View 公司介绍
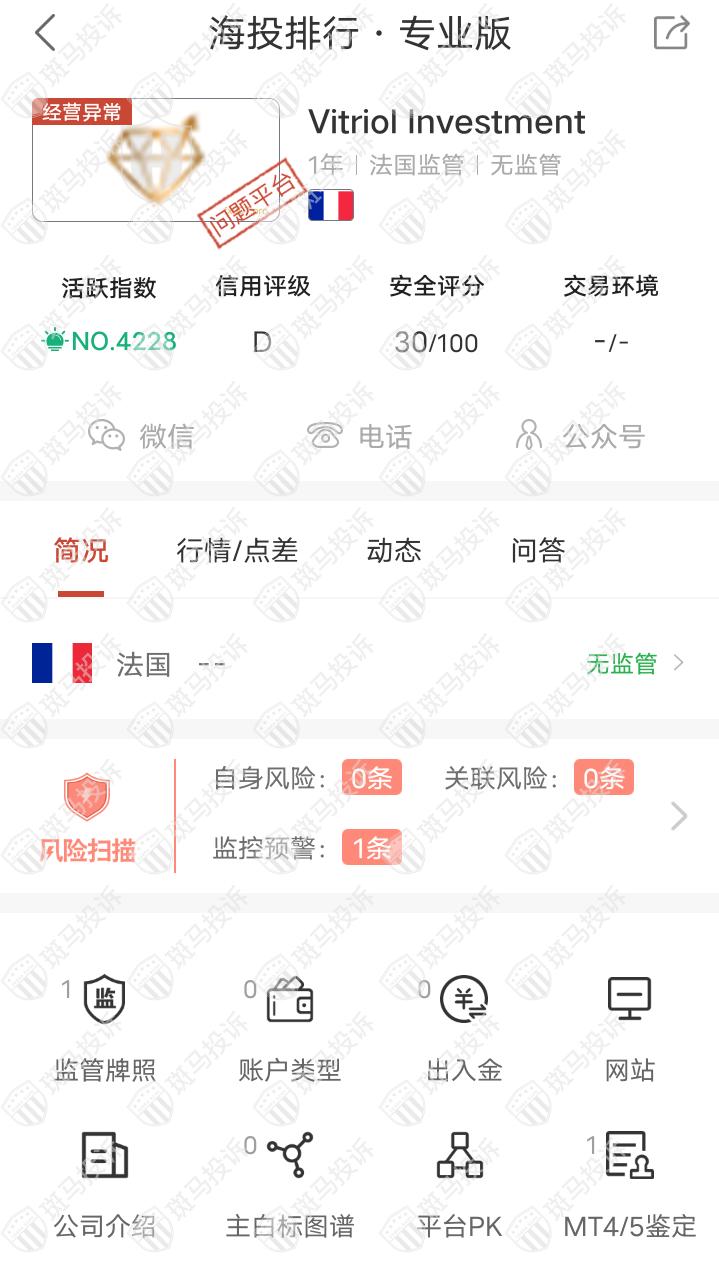Image resolution: width=719 pixels, height=1277 pixels. [105, 1185]
